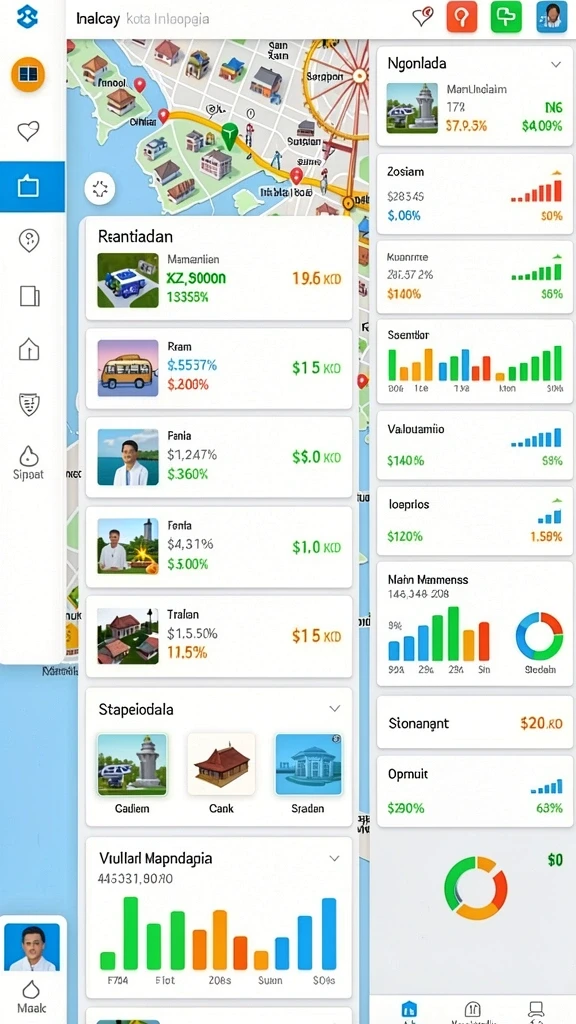Image resolution: width=576 pixels, height=1024 pixels.
Task: Open the Mamantien card priced 19.6 KD
Action: click(x=219, y=280)
